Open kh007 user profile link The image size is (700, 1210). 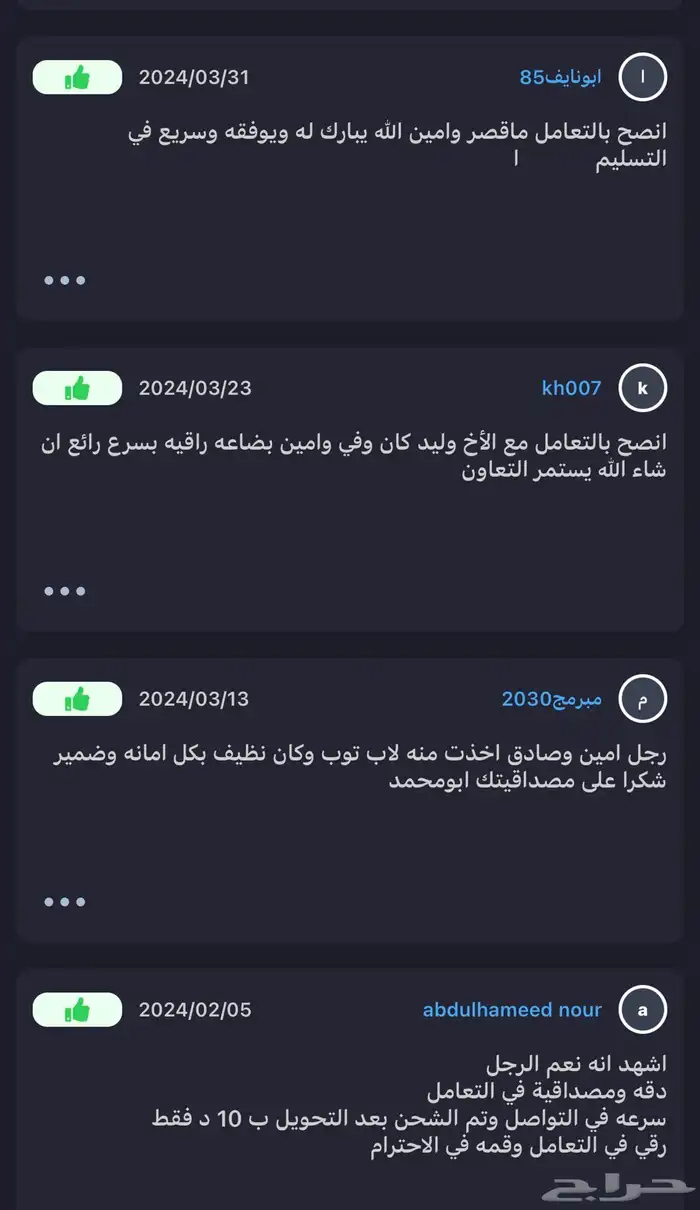pos(571,388)
